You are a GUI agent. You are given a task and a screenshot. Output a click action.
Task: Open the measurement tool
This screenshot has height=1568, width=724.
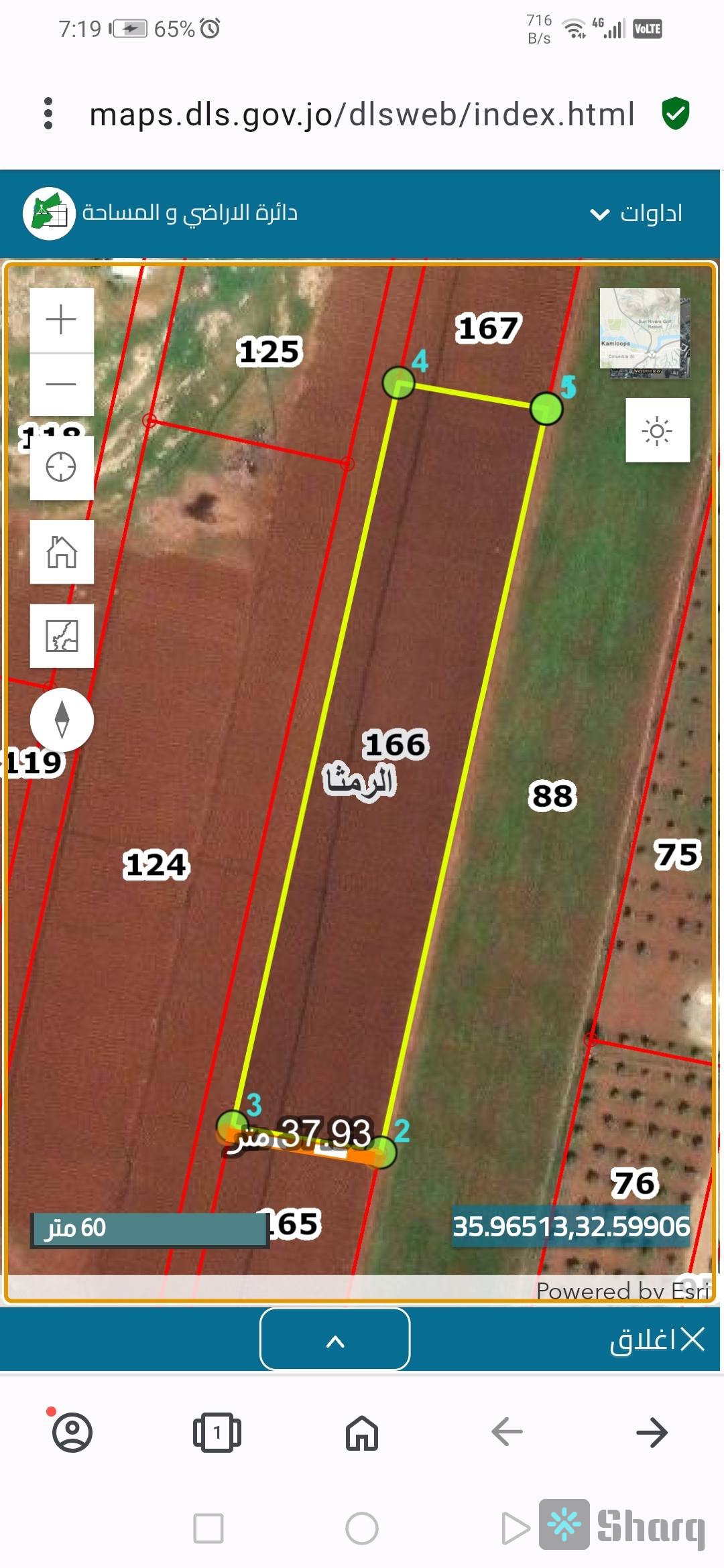[x=62, y=636]
